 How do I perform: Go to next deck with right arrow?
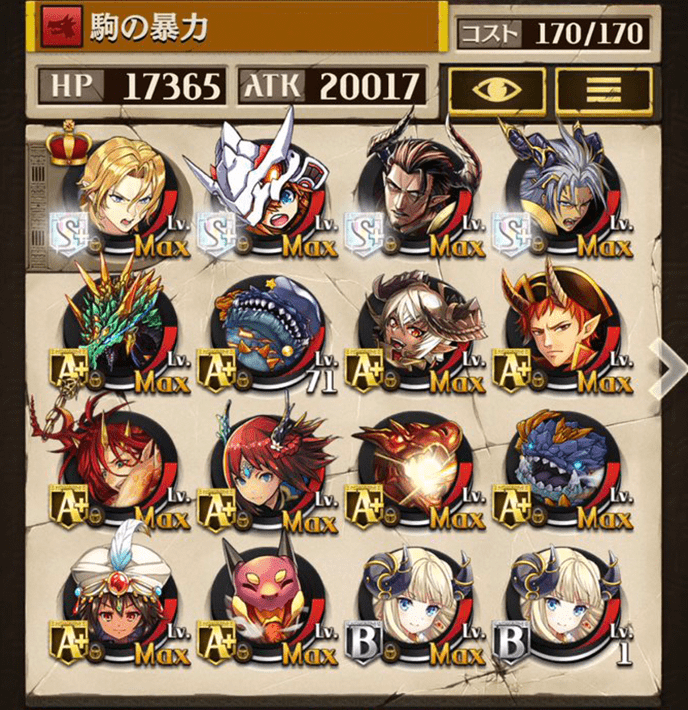667,367
